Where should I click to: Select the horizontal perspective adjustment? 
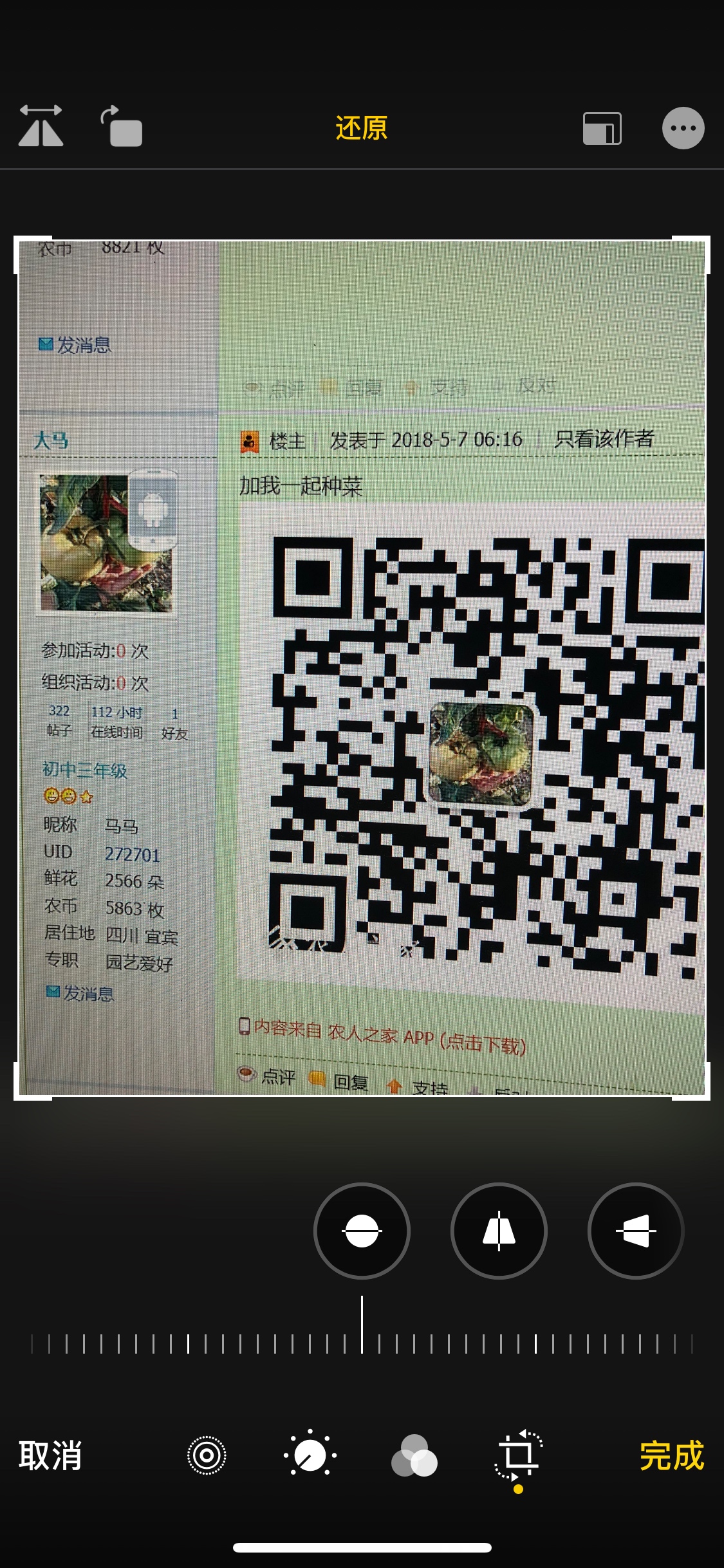pyautogui.click(x=636, y=1231)
